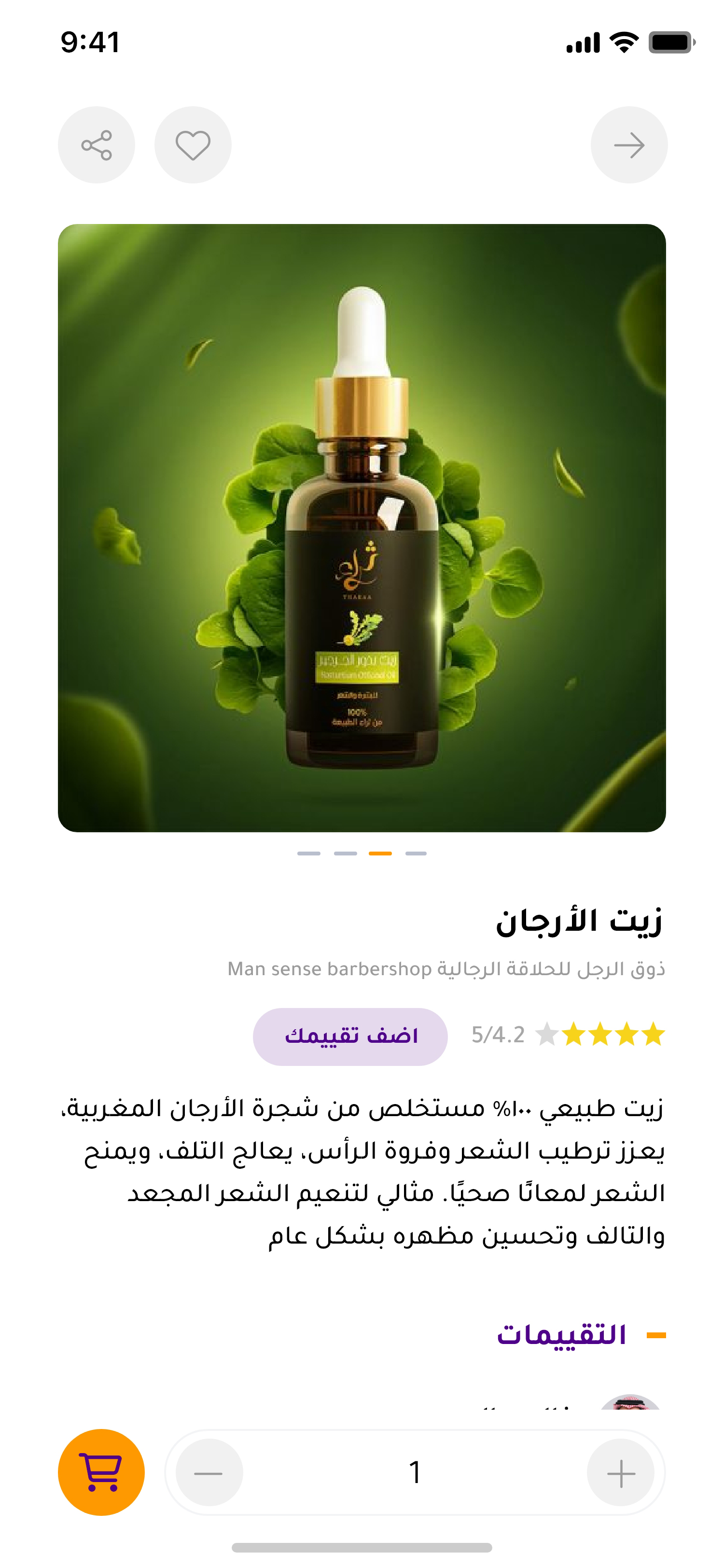Increase quantity with the plus button
The image size is (724, 1568).
tap(621, 1473)
